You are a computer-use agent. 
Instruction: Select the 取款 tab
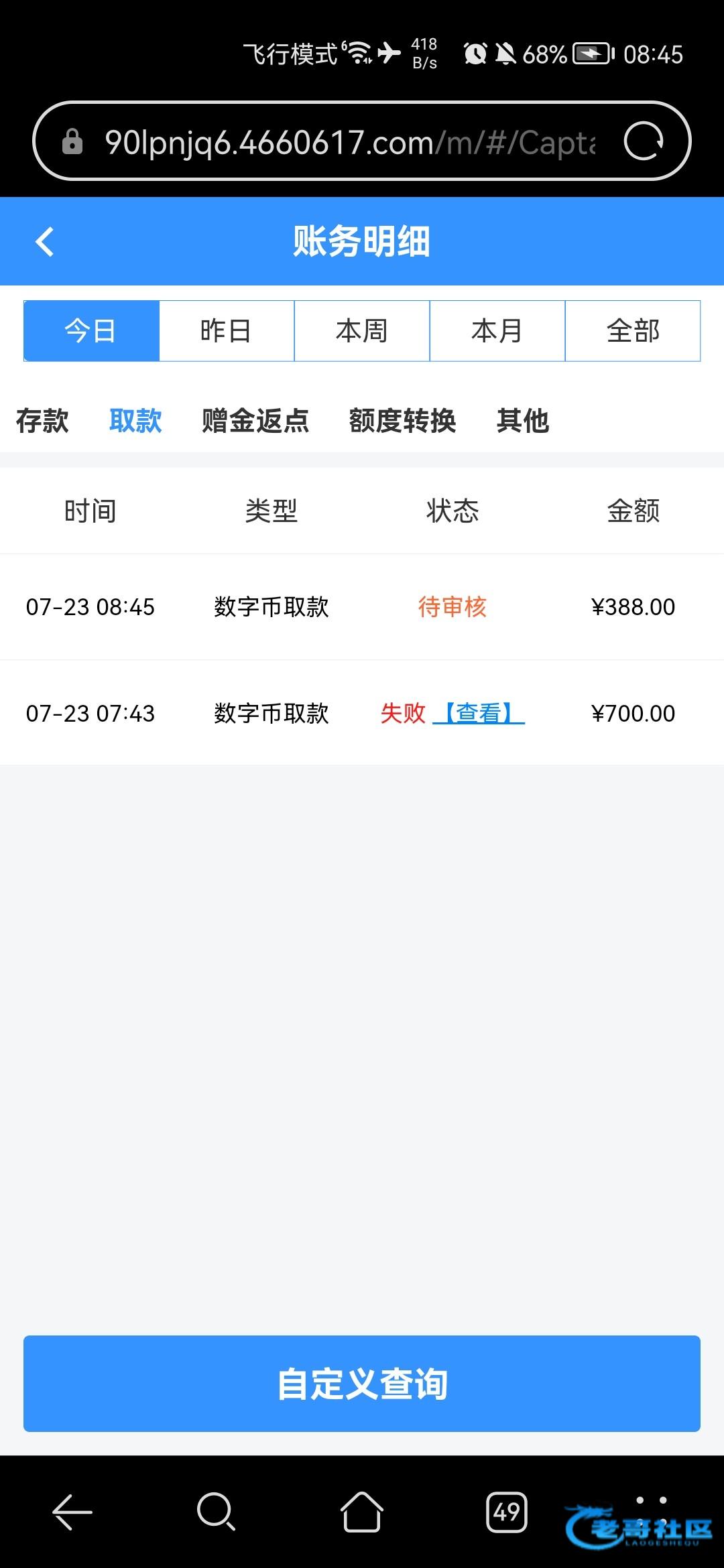coord(135,421)
